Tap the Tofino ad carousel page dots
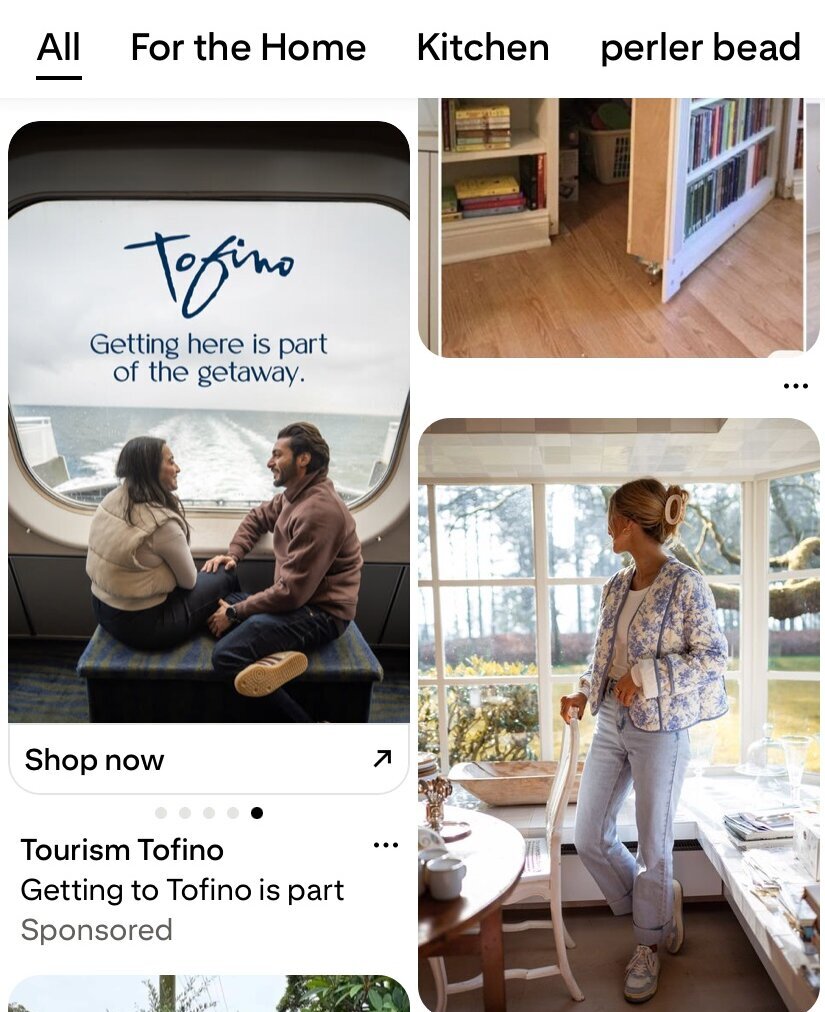This screenshot has height=1012, width=825. 209,813
